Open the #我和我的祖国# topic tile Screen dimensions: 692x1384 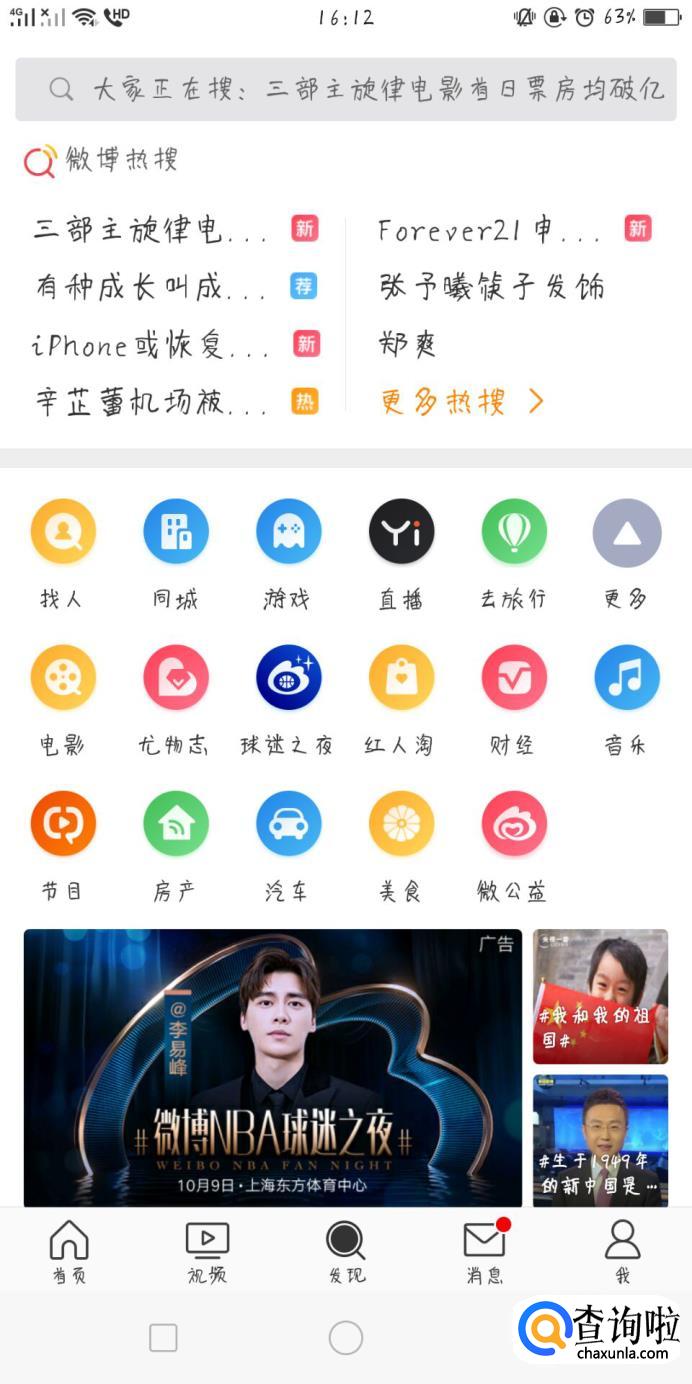click(600, 996)
